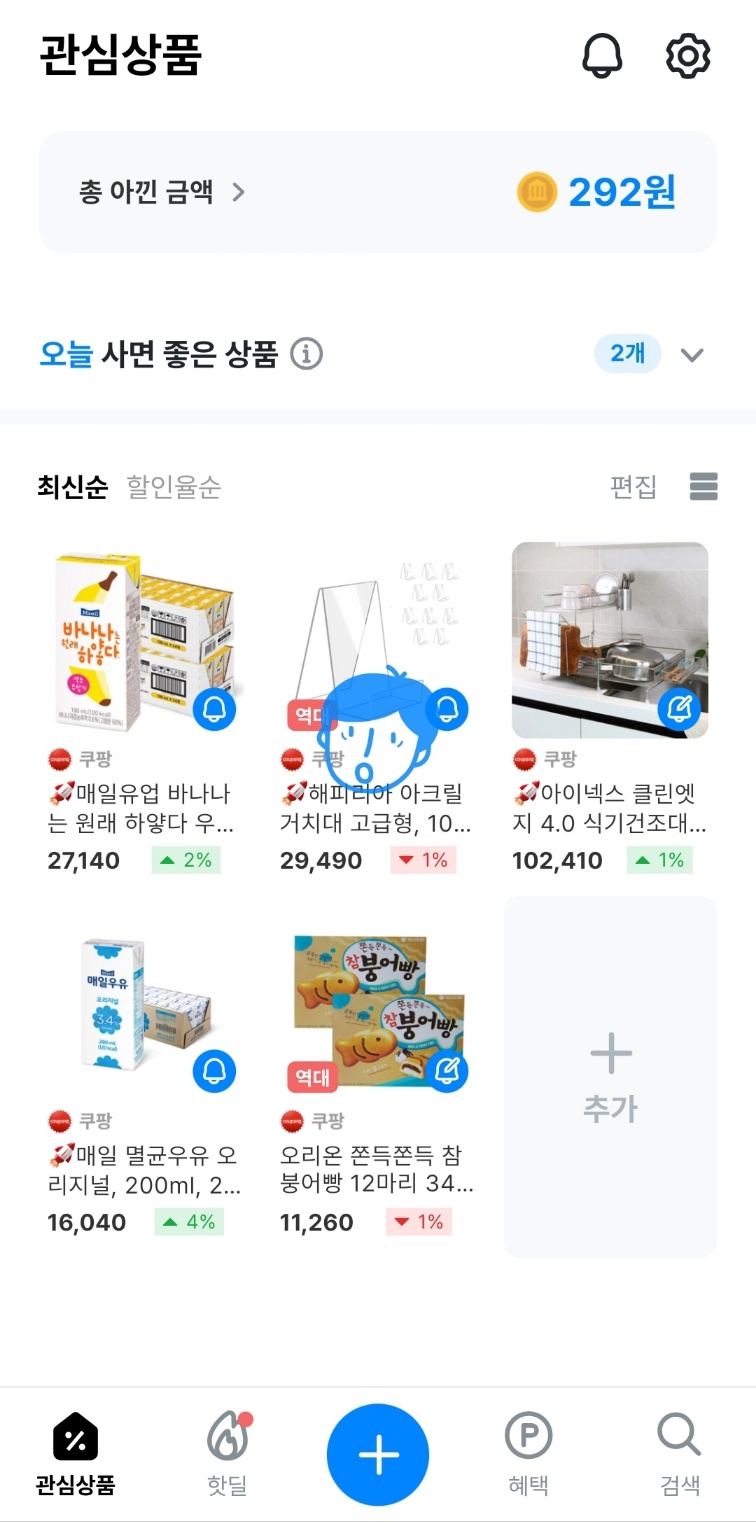Open the notification bell icon at top

(x=604, y=56)
